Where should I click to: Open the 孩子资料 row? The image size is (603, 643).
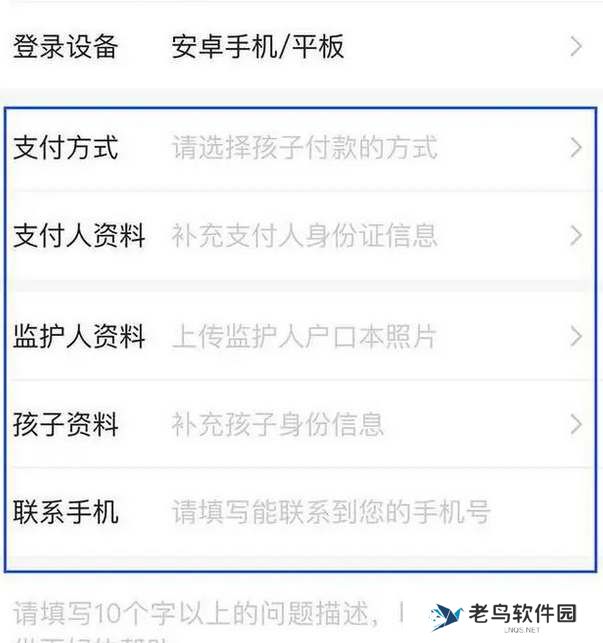300,424
